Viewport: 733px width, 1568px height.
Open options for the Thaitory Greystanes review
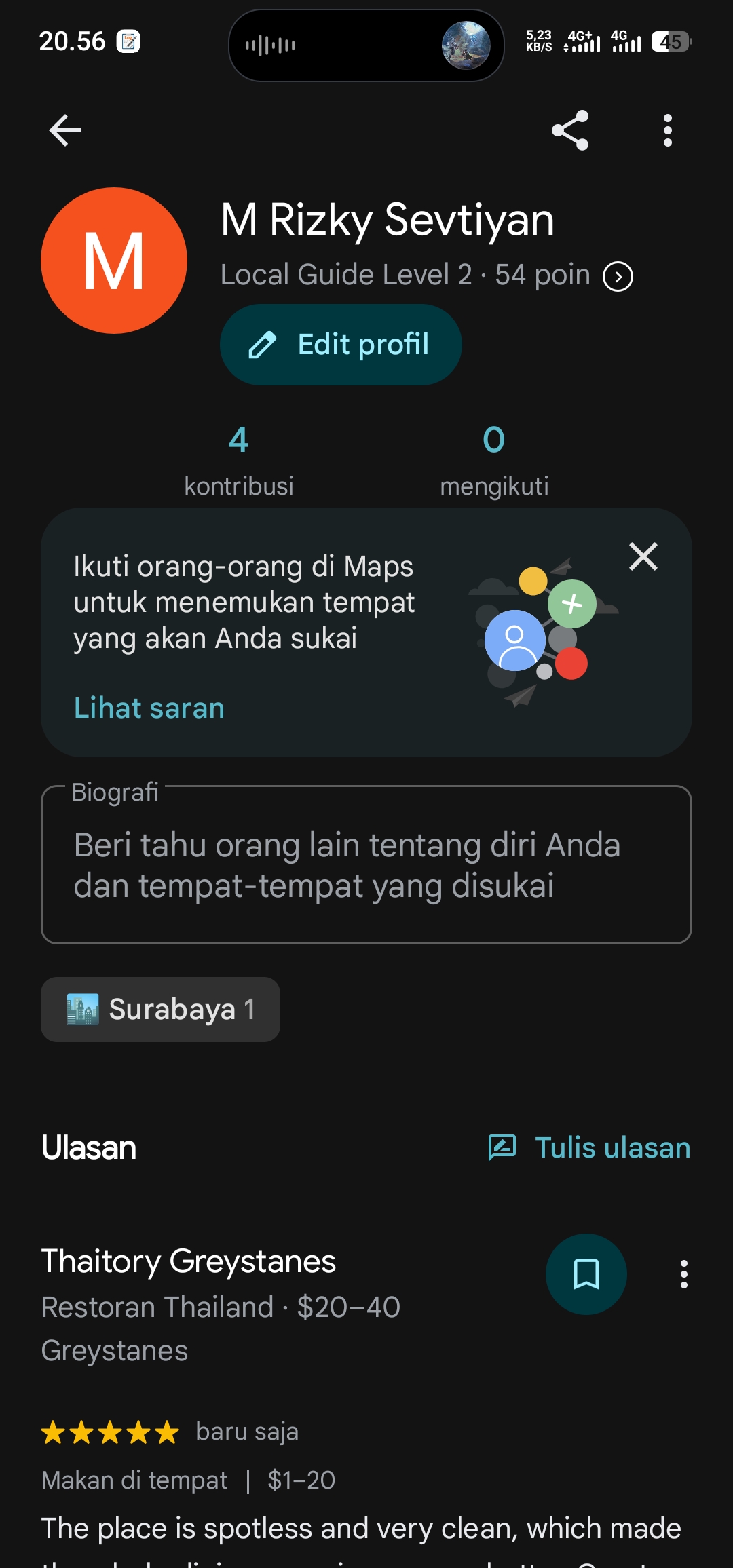coord(683,1274)
